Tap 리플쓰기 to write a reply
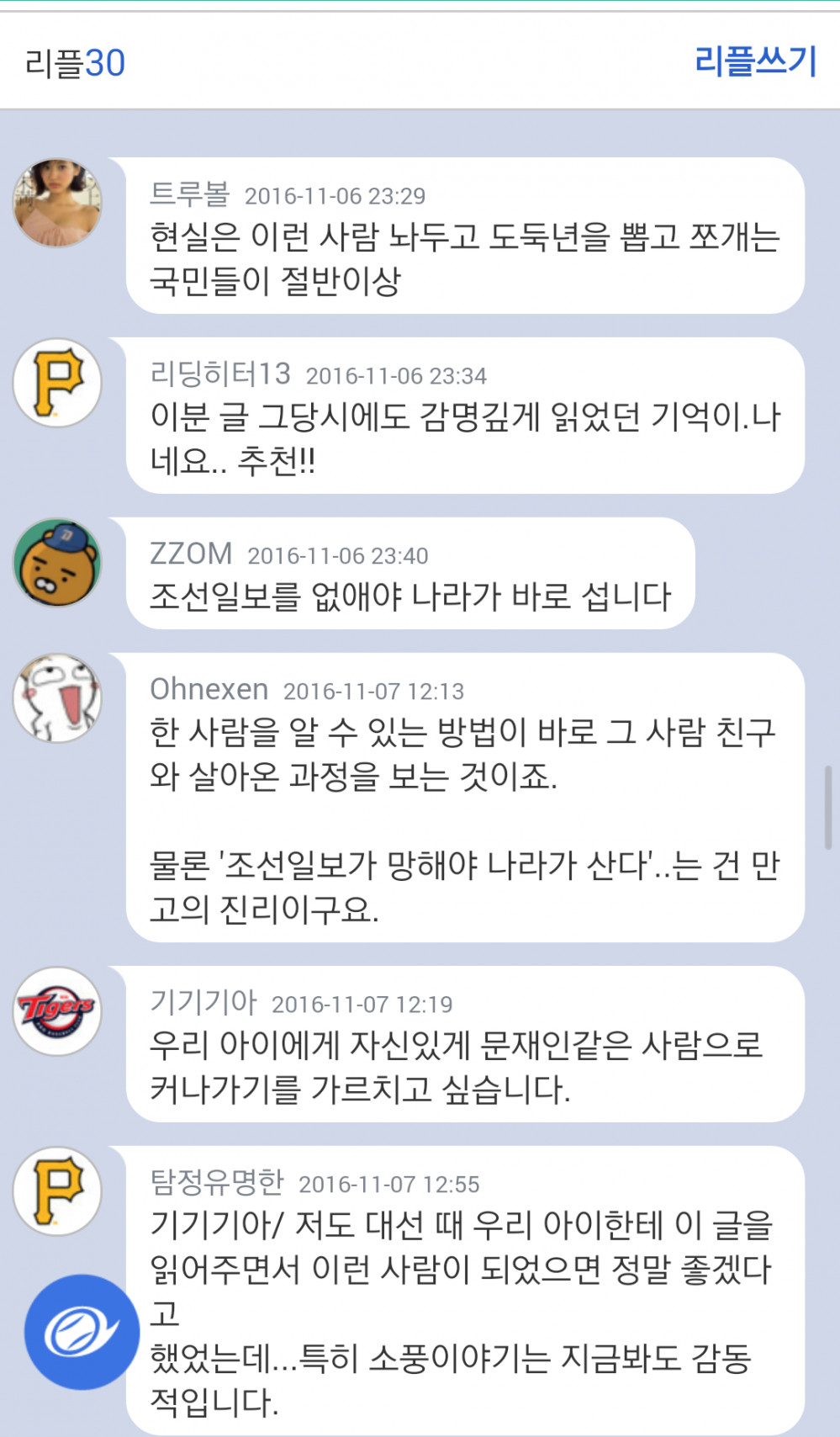Image resolution: width=840 pixels, height=1437 pixels. (x=755, y=61)
